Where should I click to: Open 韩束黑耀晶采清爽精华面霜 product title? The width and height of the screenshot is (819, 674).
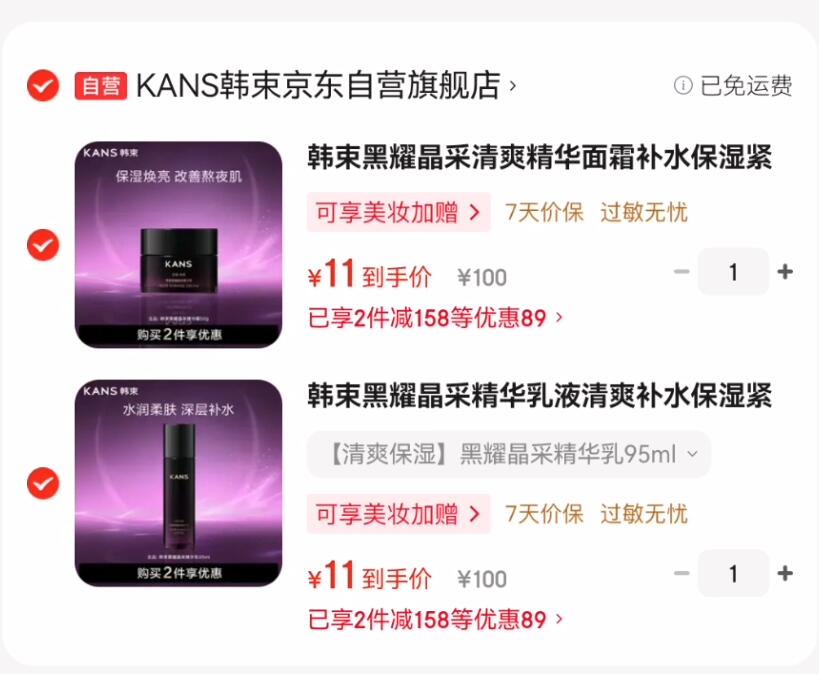(540, 158)
